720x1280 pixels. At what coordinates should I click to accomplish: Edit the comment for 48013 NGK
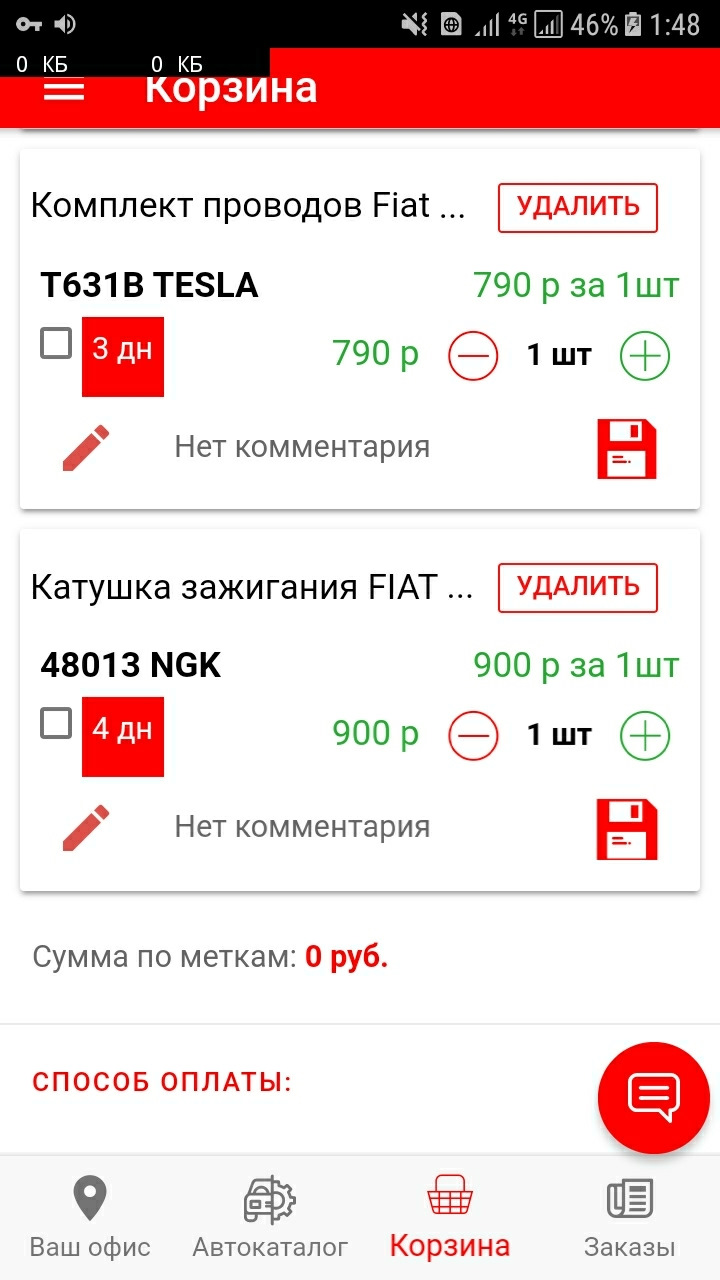point(86,827)
